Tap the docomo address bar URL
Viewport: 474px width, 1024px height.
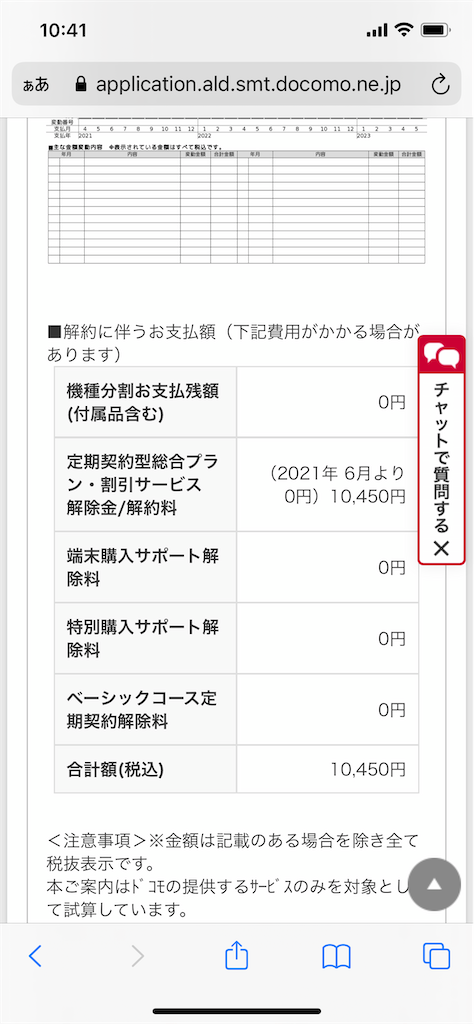click(247, 84)
